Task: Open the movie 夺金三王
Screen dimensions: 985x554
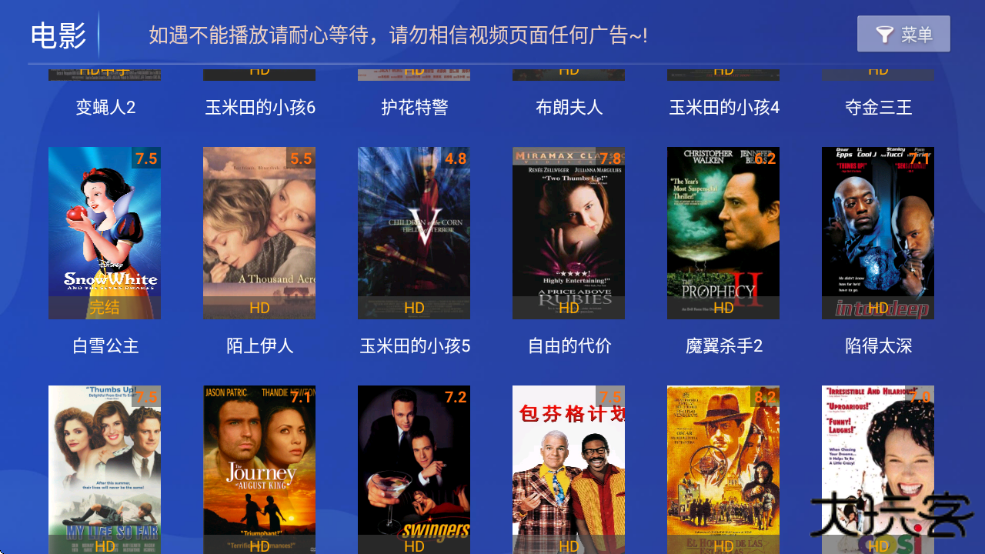Action: click(x=878, y=106)
